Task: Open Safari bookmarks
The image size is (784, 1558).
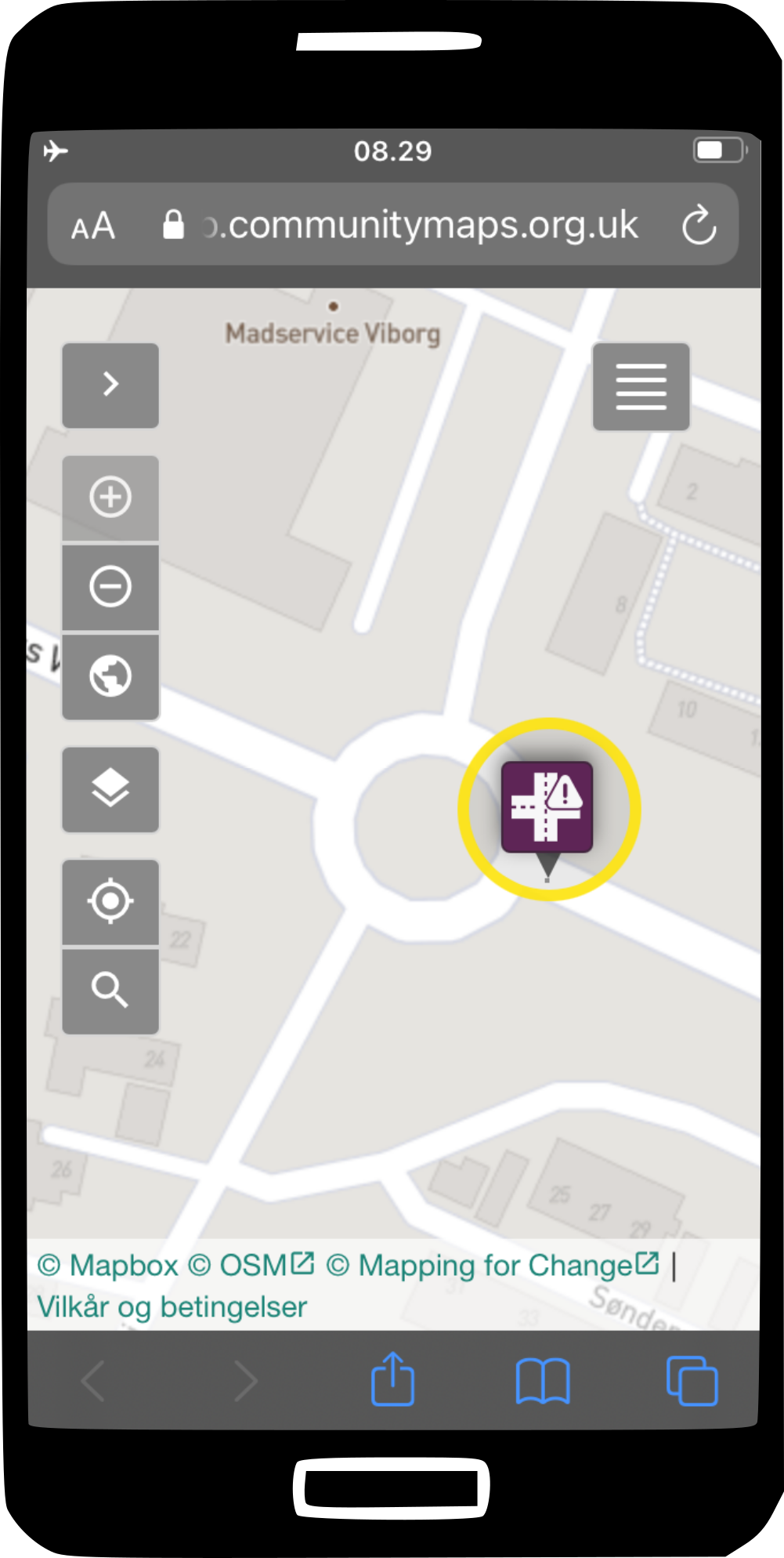Action: 543,1381
